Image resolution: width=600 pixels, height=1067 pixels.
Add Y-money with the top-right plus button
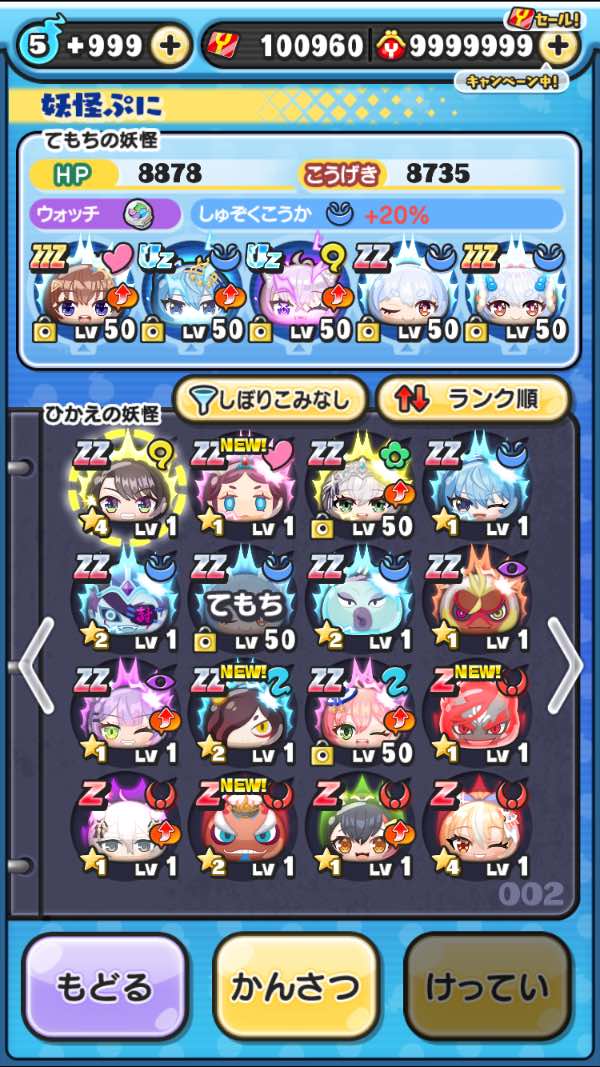point(557,46)
